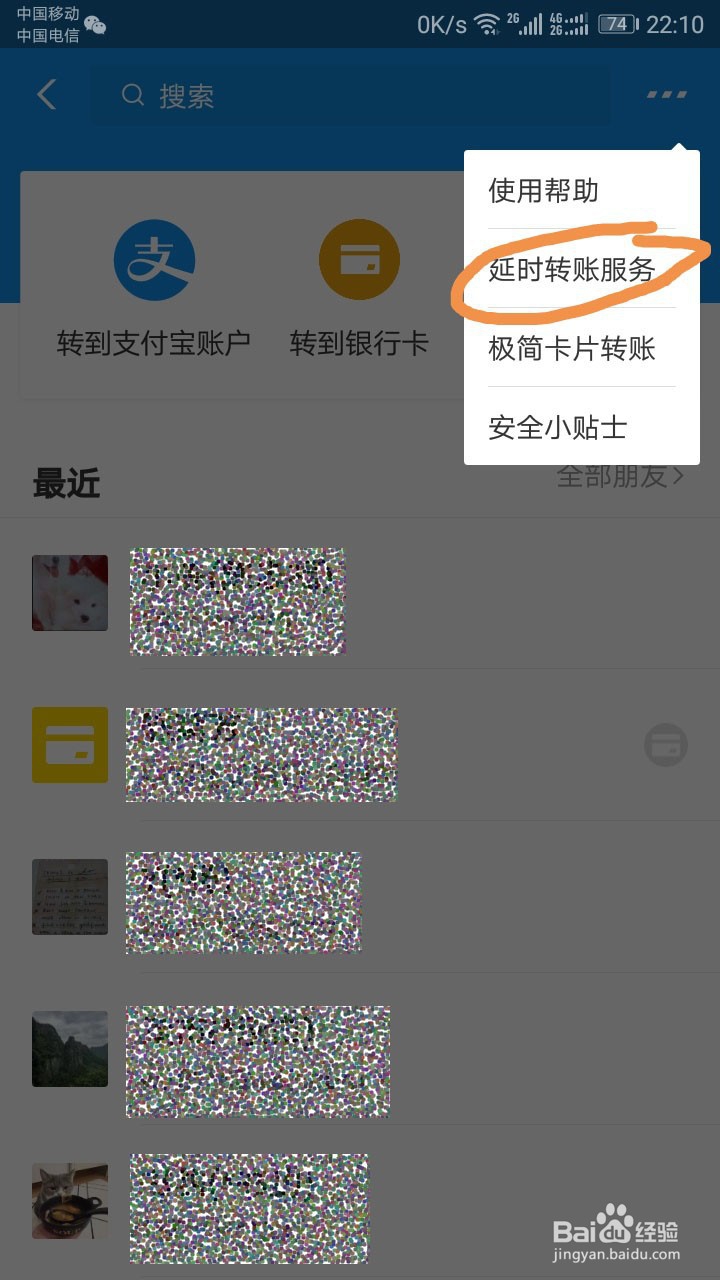Viewport: 720px width, 1280px height.
Task: Choose 极简卡片转账 in the popup menu
Action: coord(572,349)
